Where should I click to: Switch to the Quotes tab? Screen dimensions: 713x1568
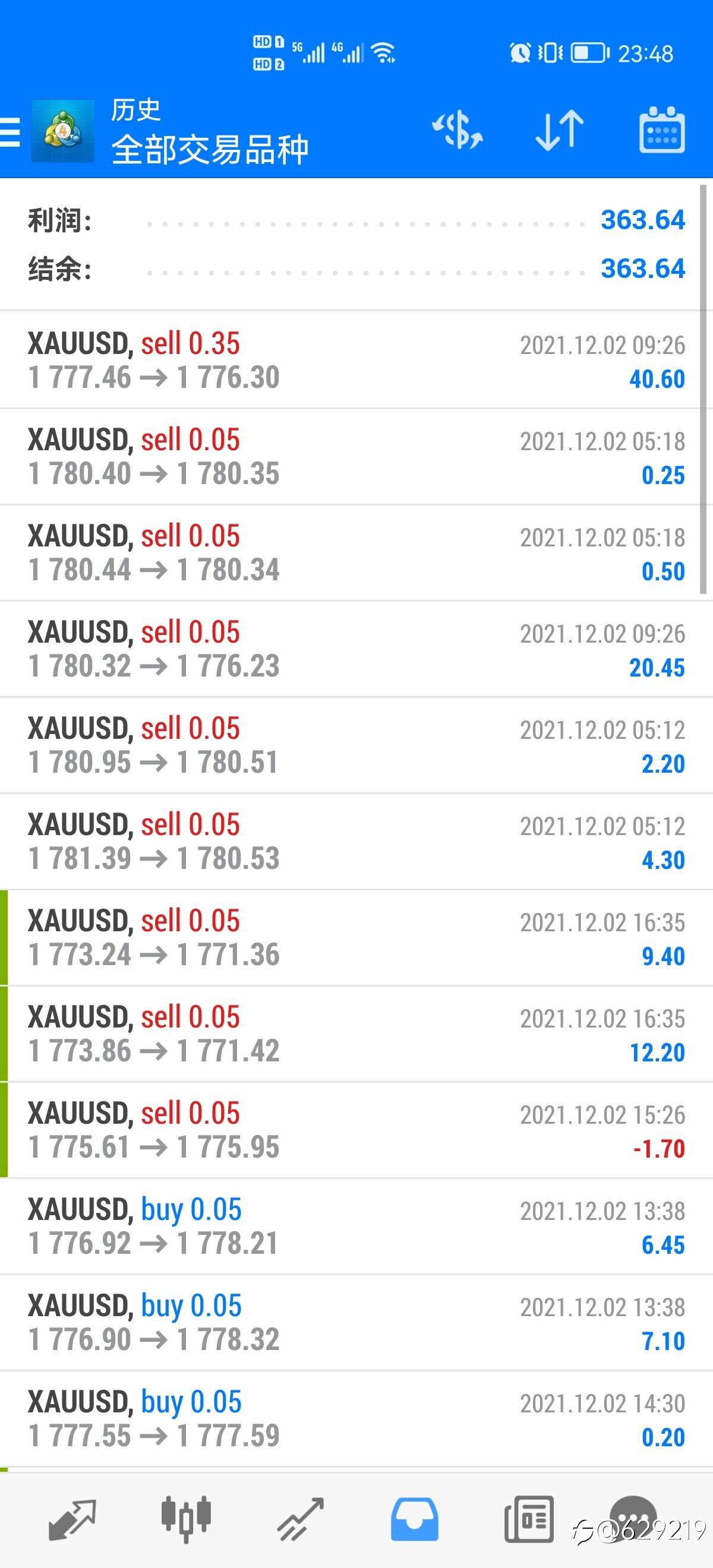72,1520
